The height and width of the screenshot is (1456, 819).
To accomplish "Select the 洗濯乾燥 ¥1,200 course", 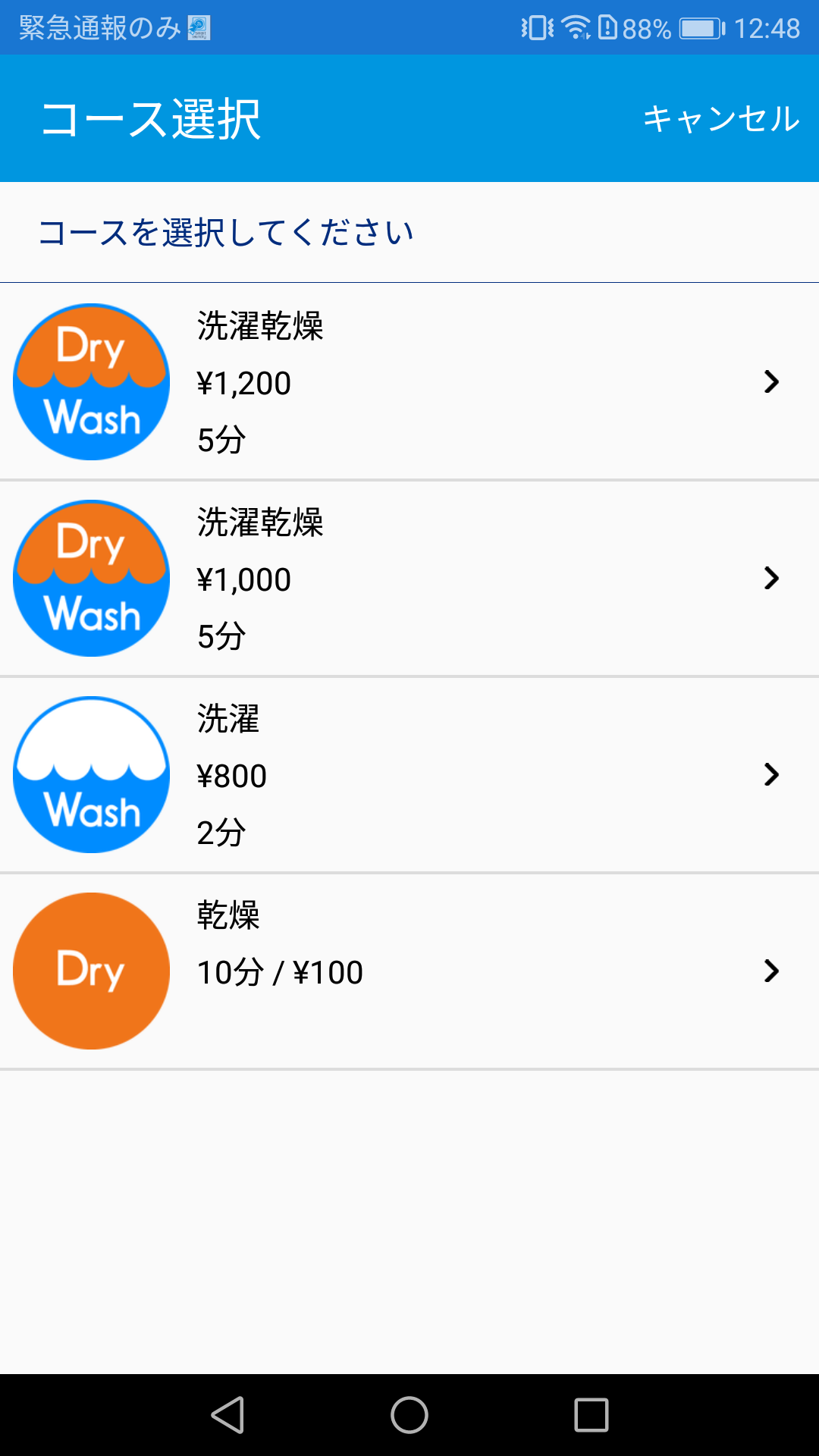I will [409, 381].
